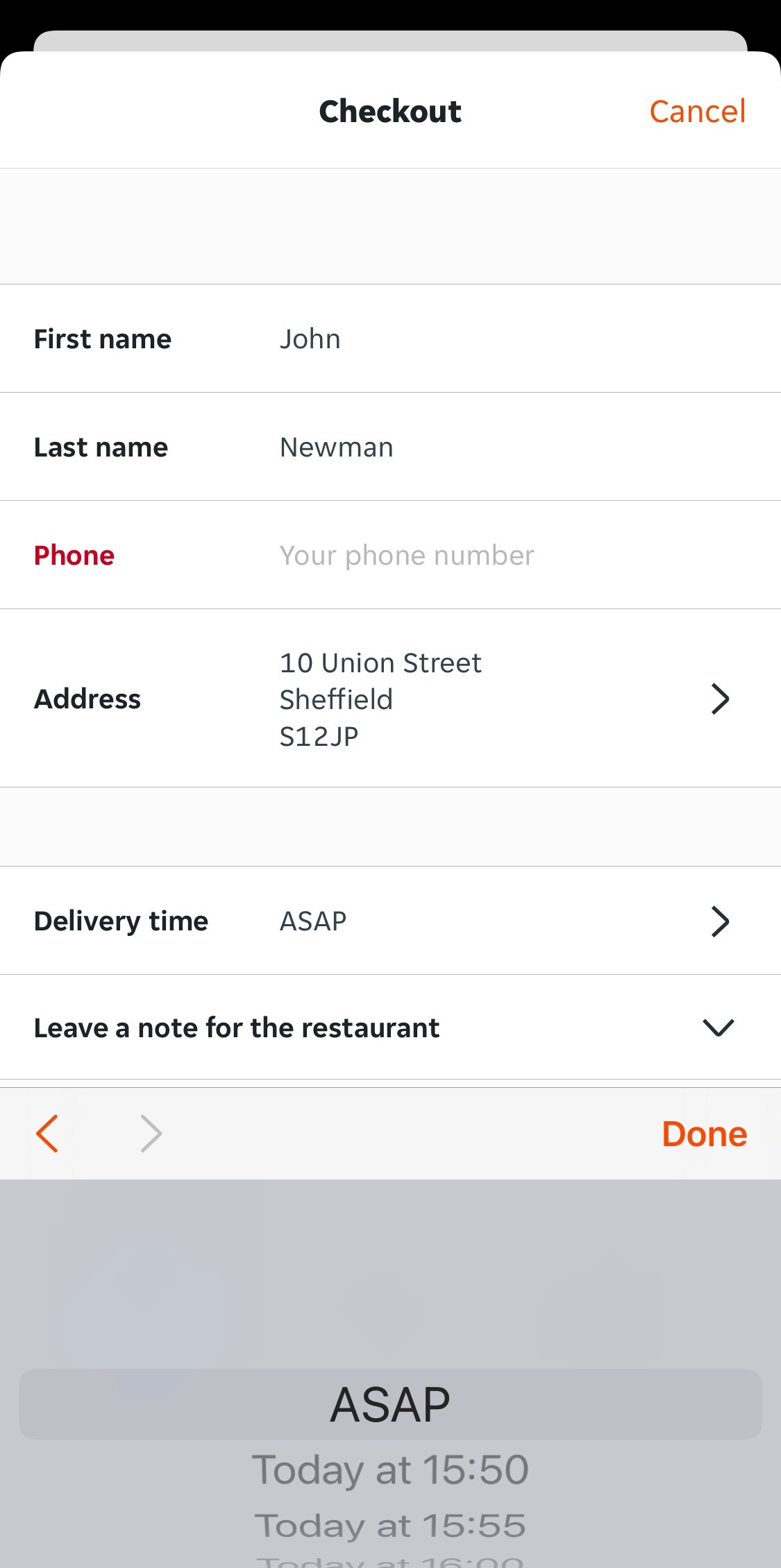The image size is (781, 1568).
Task: Collapse the delivery time picker via its chevron
Action: tap(719, 1028)
